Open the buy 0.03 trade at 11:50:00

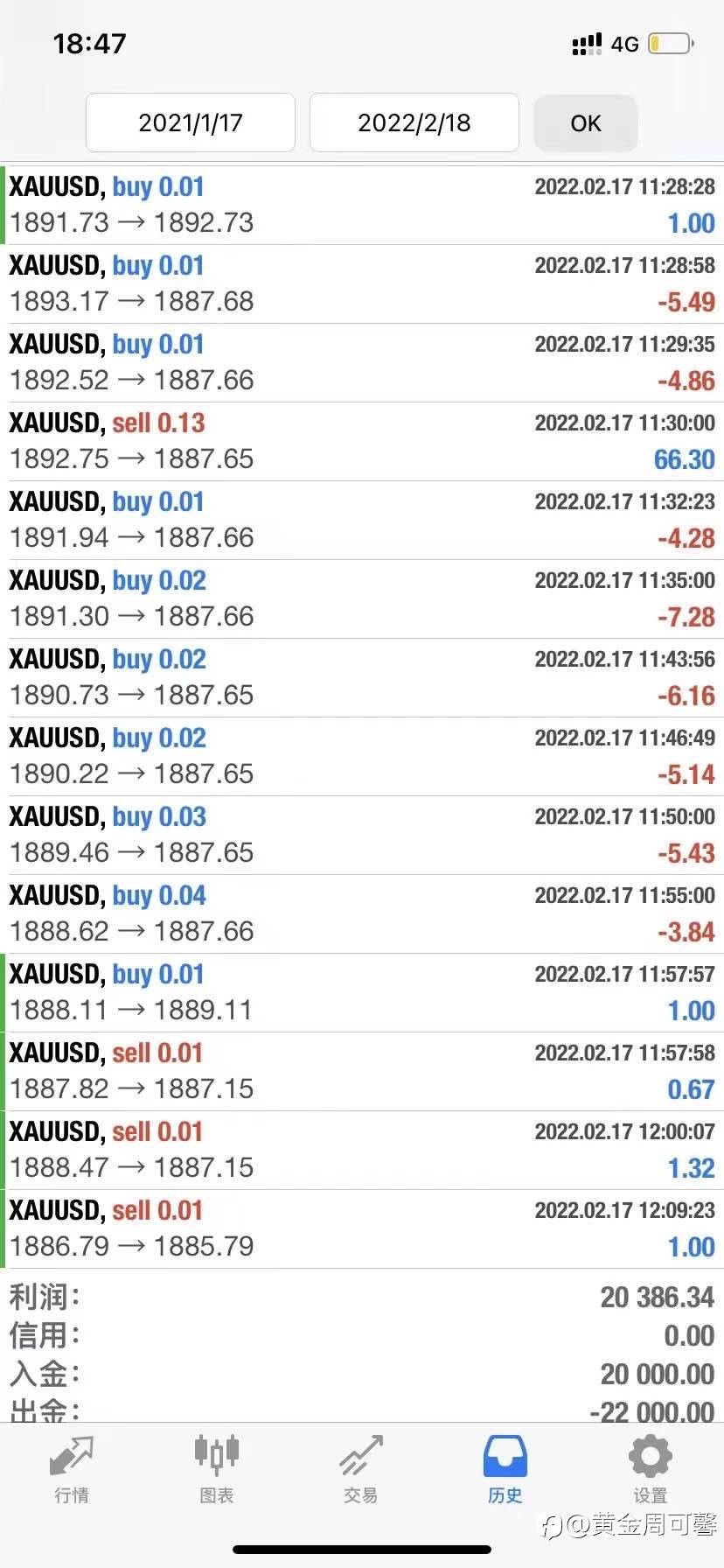pos(362,835)
